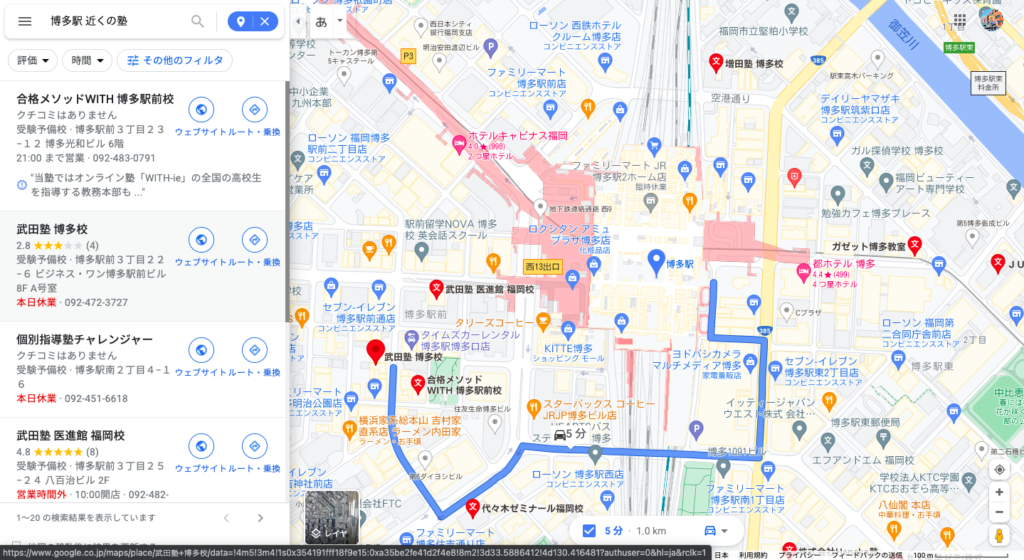Open Street View pegman

click(998, 537)
